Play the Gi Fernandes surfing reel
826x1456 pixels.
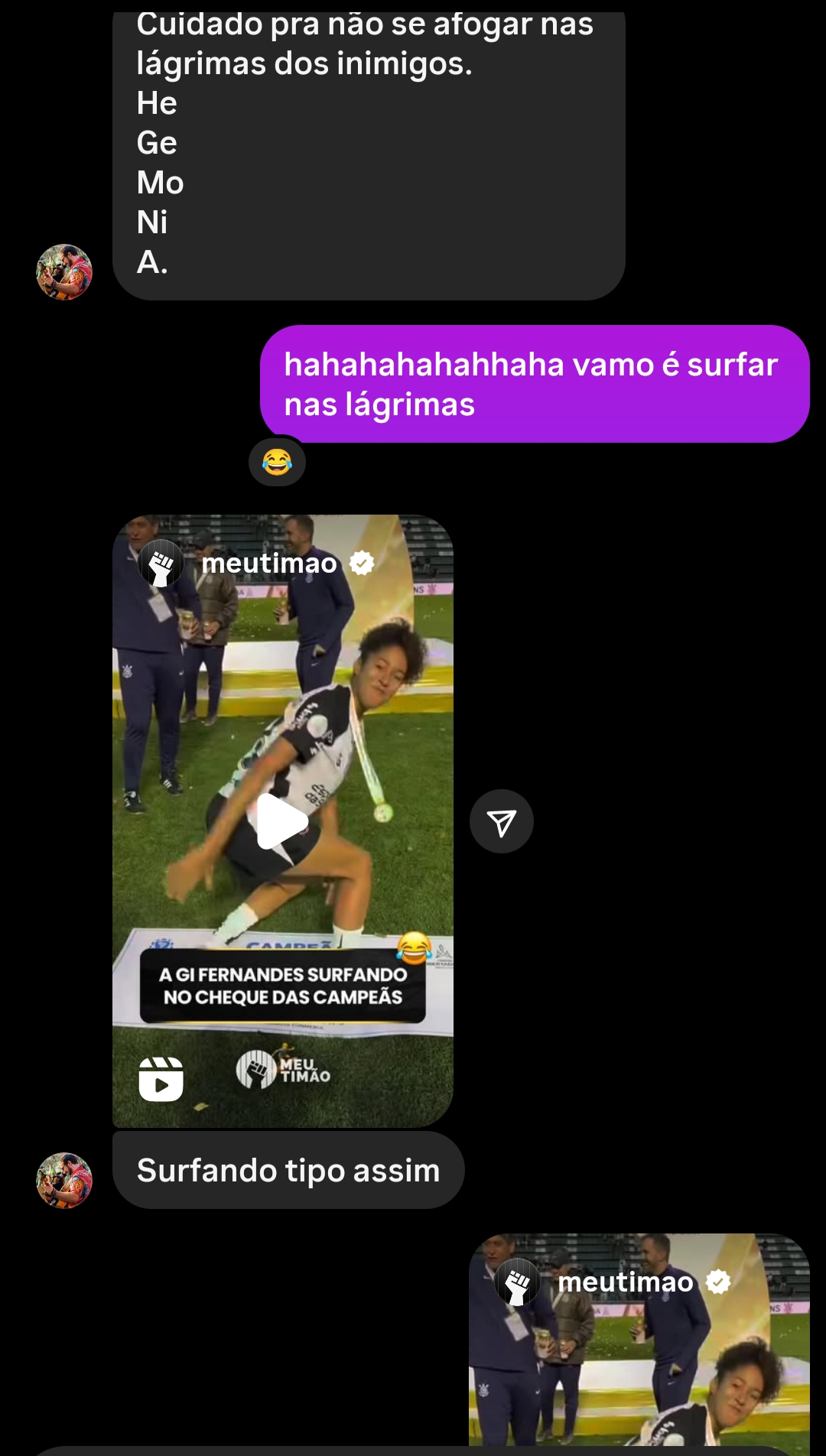pyautogui.click(x=281, y=821)
